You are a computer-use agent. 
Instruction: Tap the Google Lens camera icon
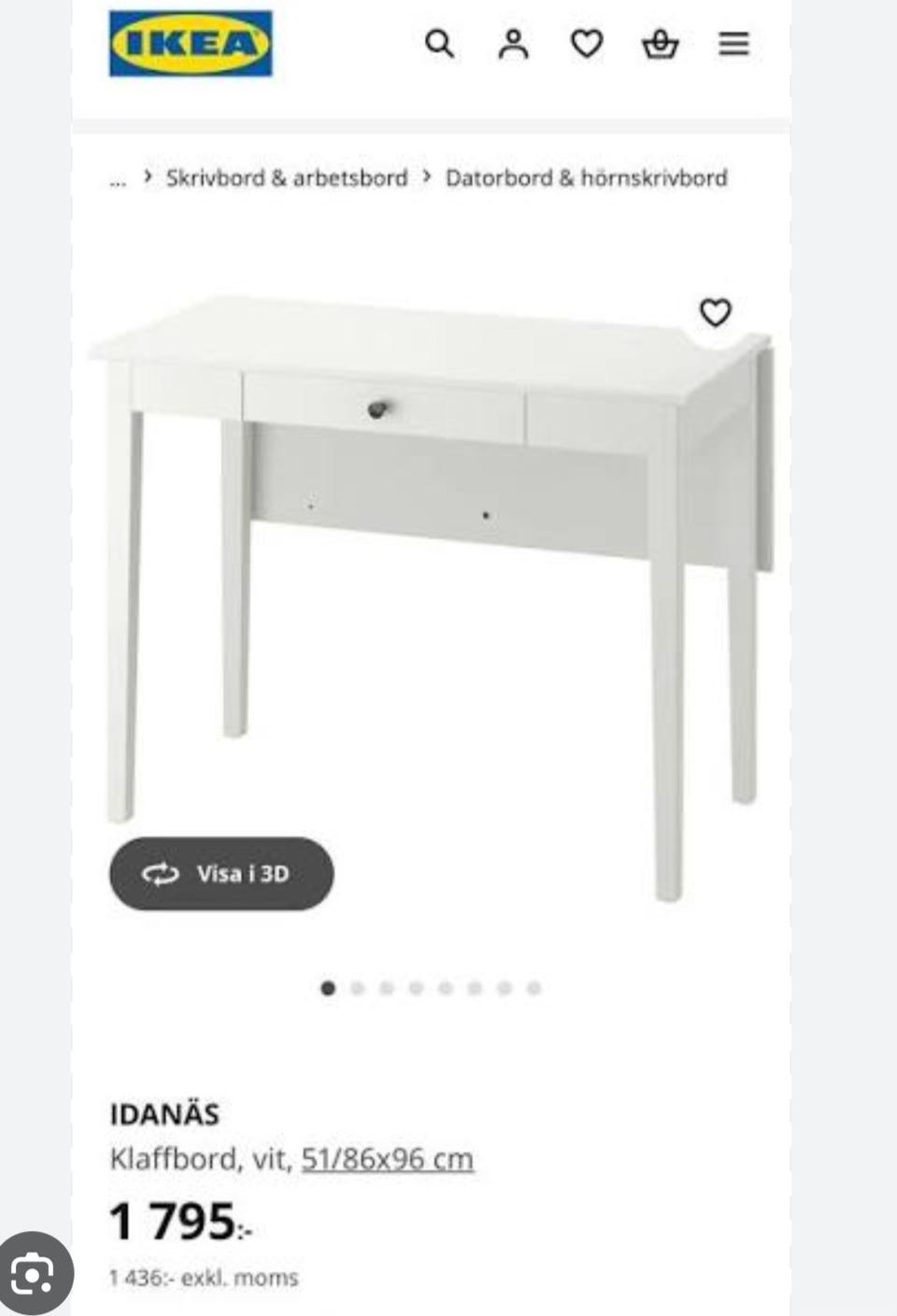(35, 1274)
